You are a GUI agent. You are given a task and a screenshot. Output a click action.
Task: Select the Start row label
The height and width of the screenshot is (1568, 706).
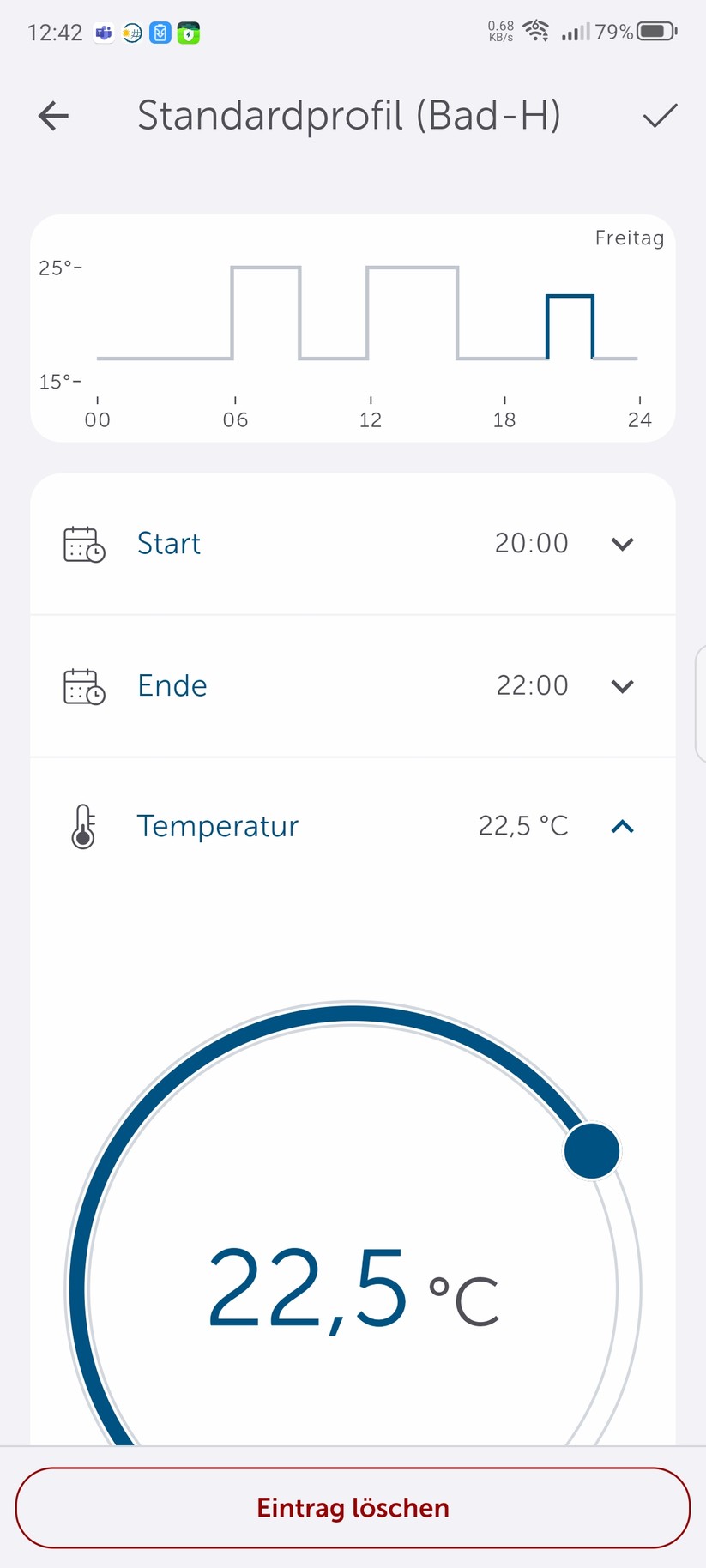pos(168,543)
